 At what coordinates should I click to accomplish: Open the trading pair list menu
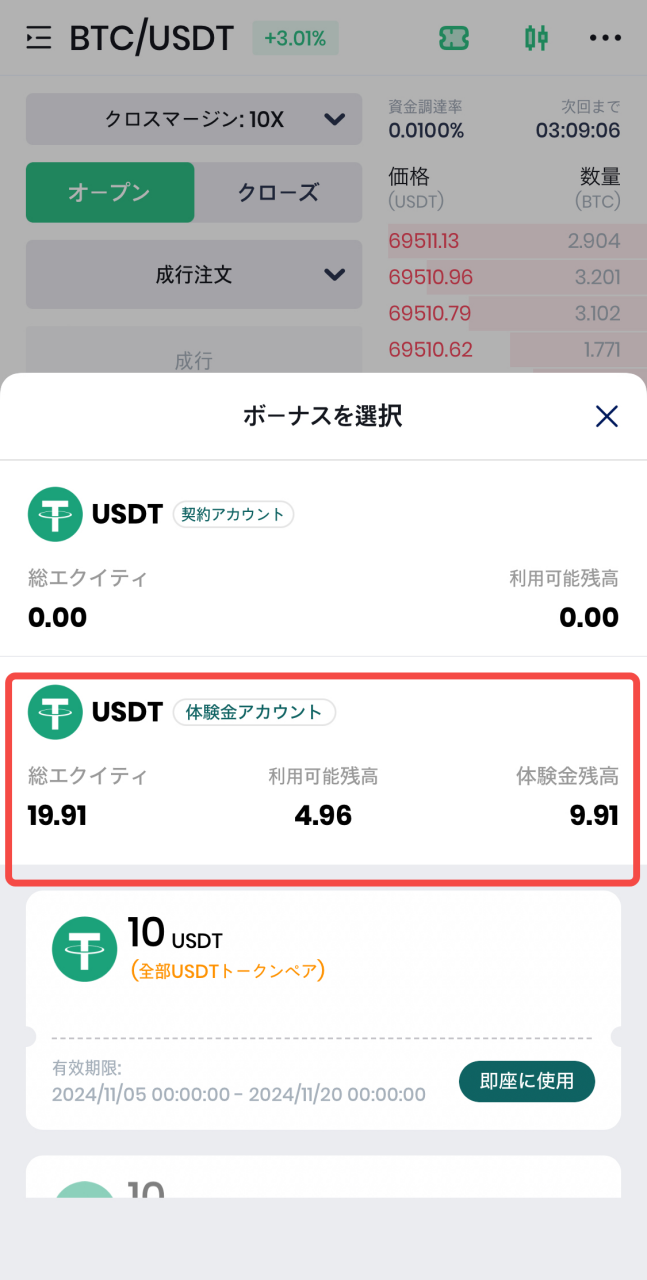click(x=38, y=40)
